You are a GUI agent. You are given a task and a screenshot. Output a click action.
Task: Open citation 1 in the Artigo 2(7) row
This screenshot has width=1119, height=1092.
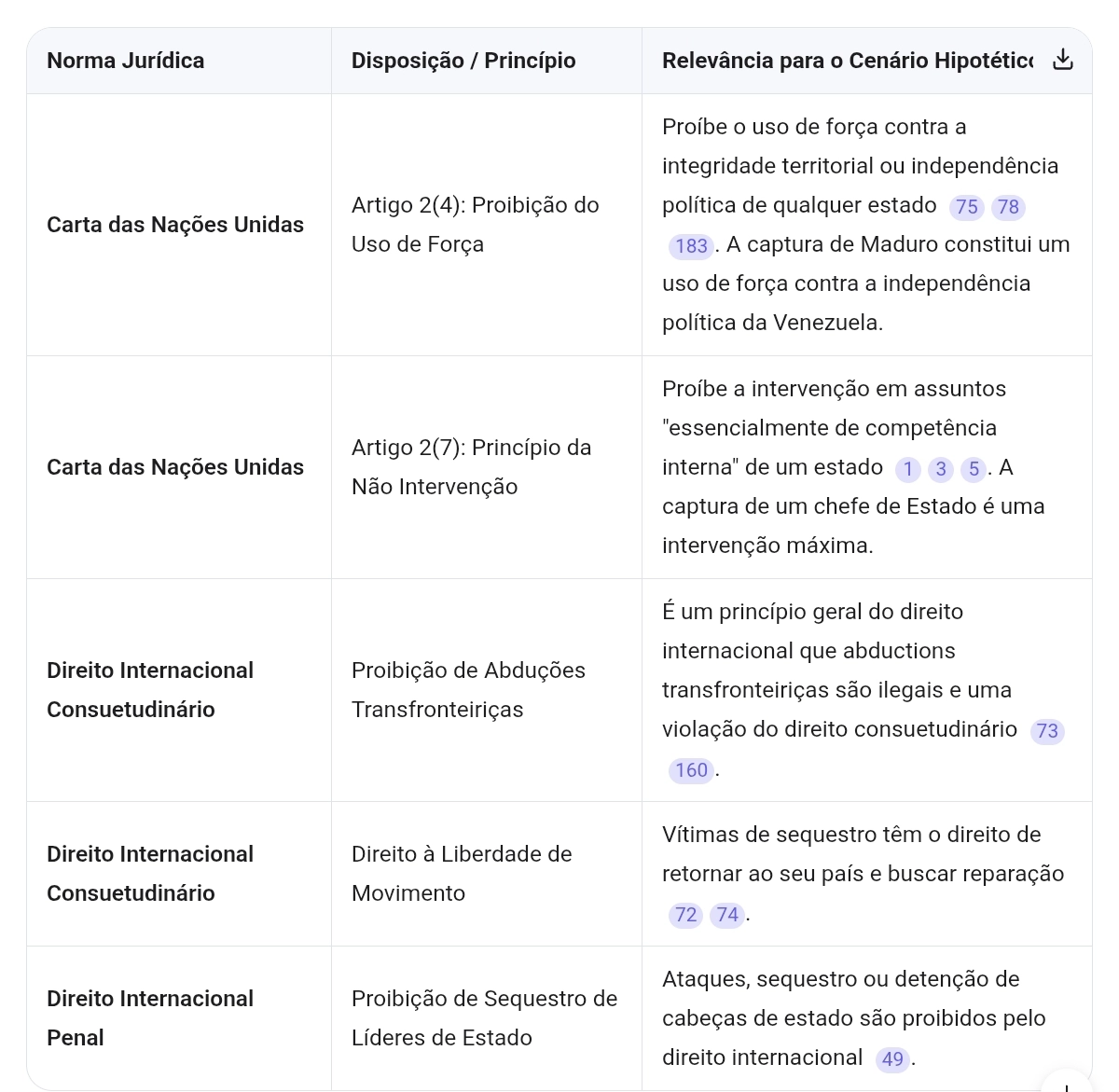(907, 469)
